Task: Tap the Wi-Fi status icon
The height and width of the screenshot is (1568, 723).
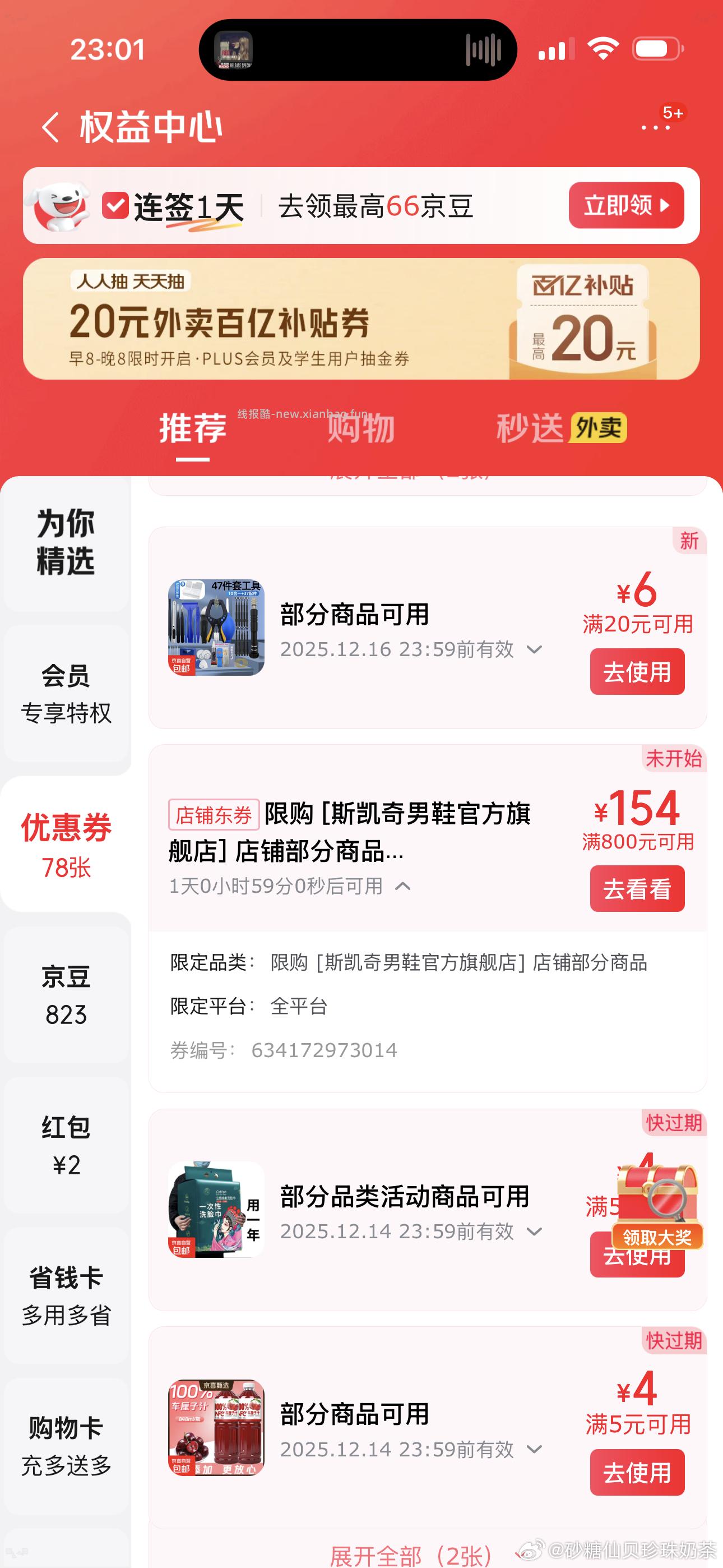Action: 602,51
